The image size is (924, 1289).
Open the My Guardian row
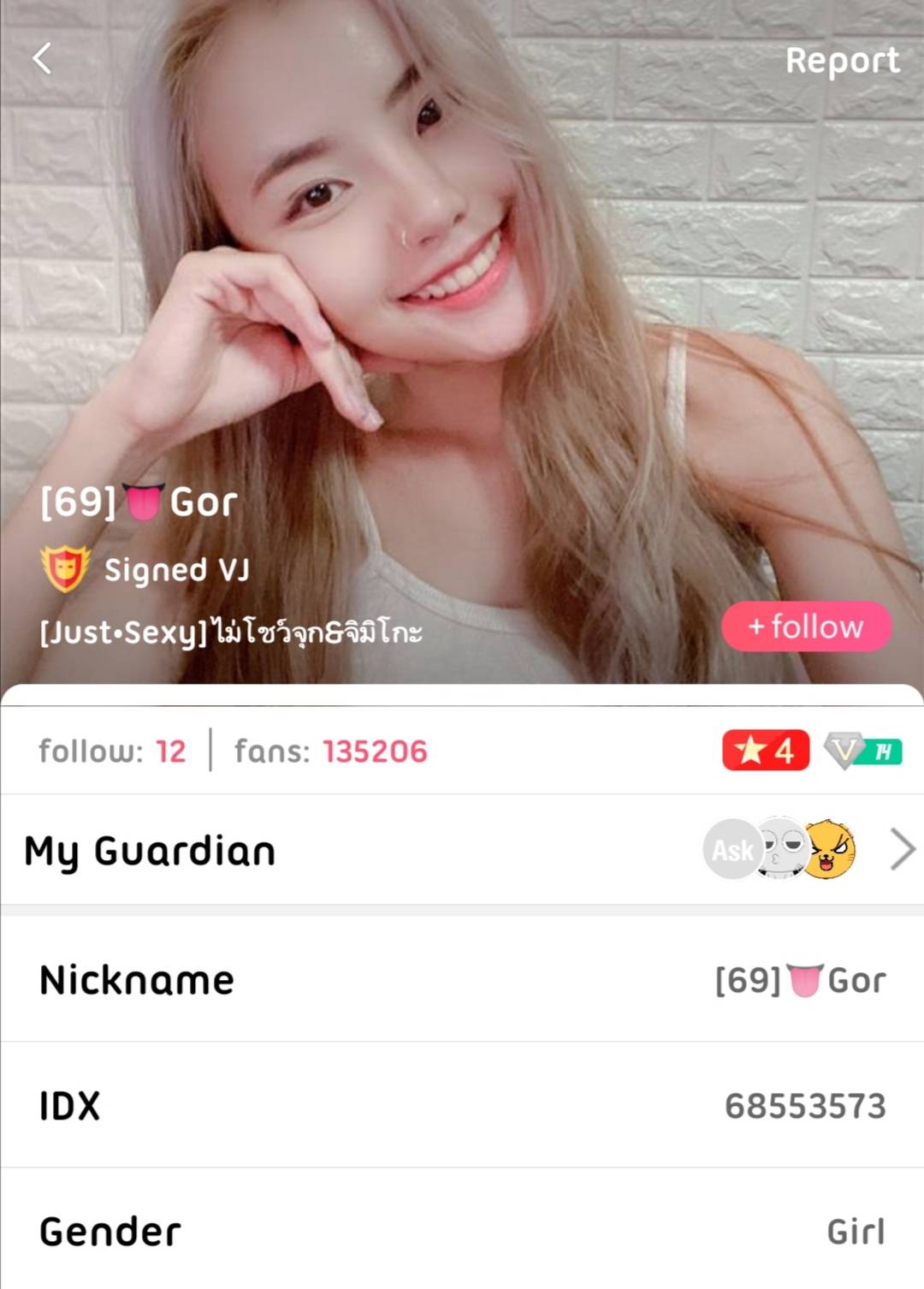point(462,850)
